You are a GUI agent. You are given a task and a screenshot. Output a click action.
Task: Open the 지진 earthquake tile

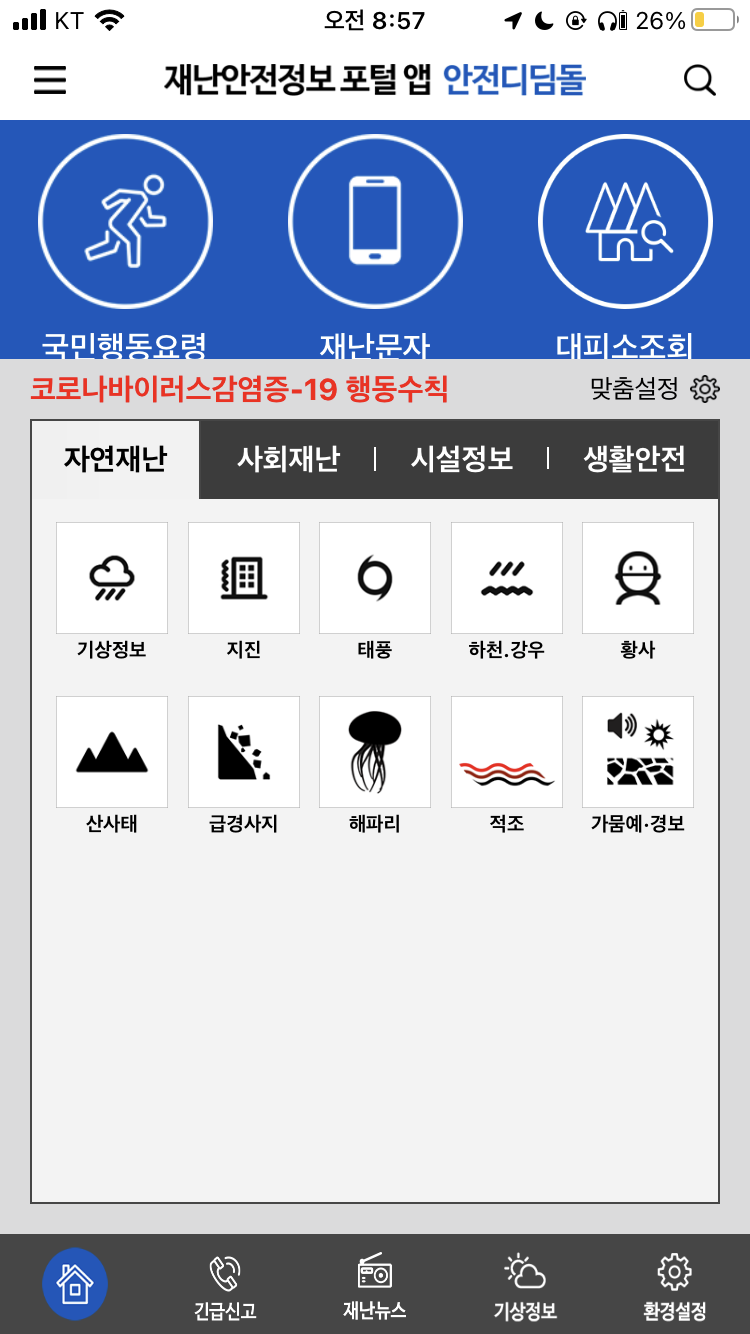243,578
